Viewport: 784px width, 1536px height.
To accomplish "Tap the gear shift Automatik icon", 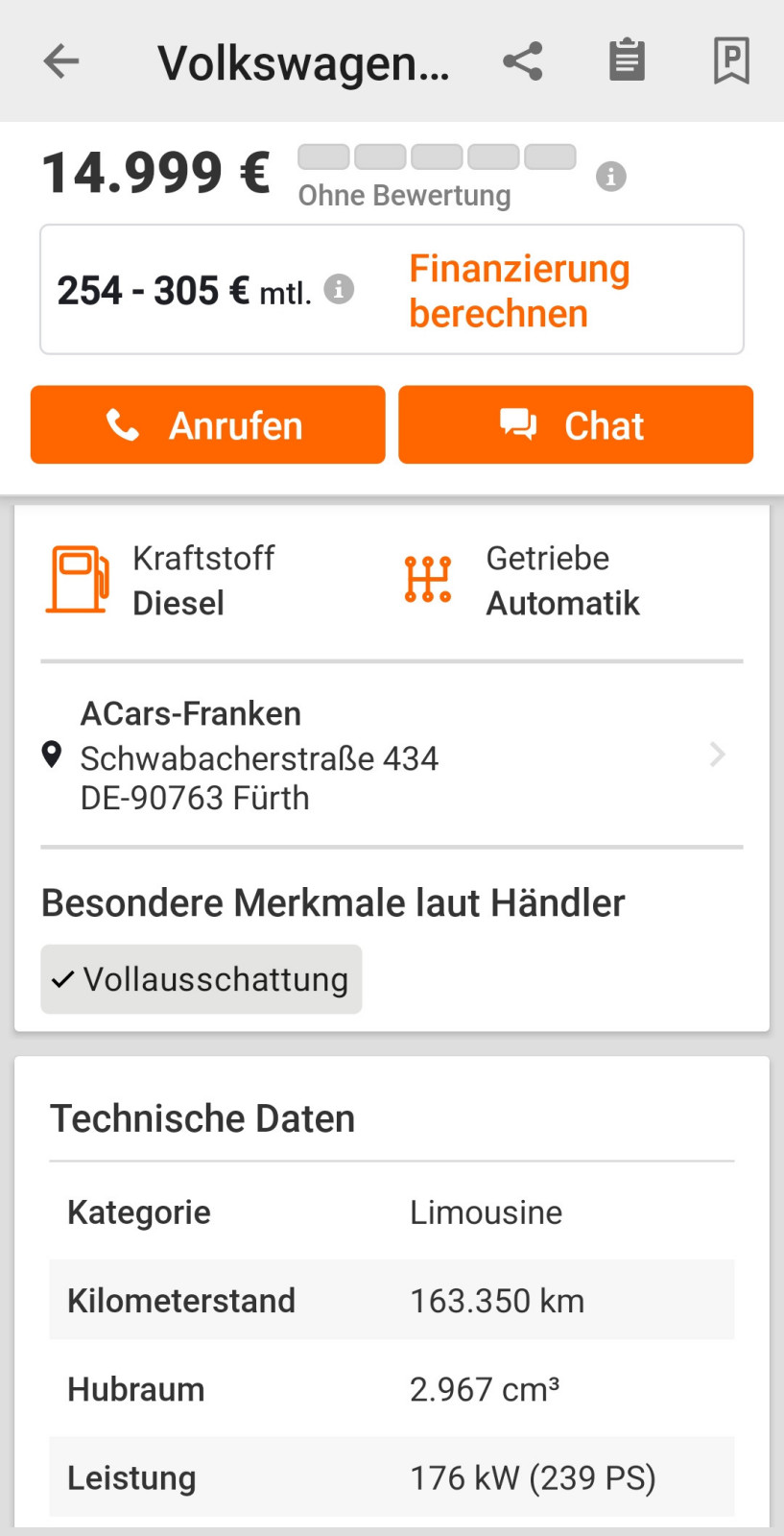I will 427,579.
